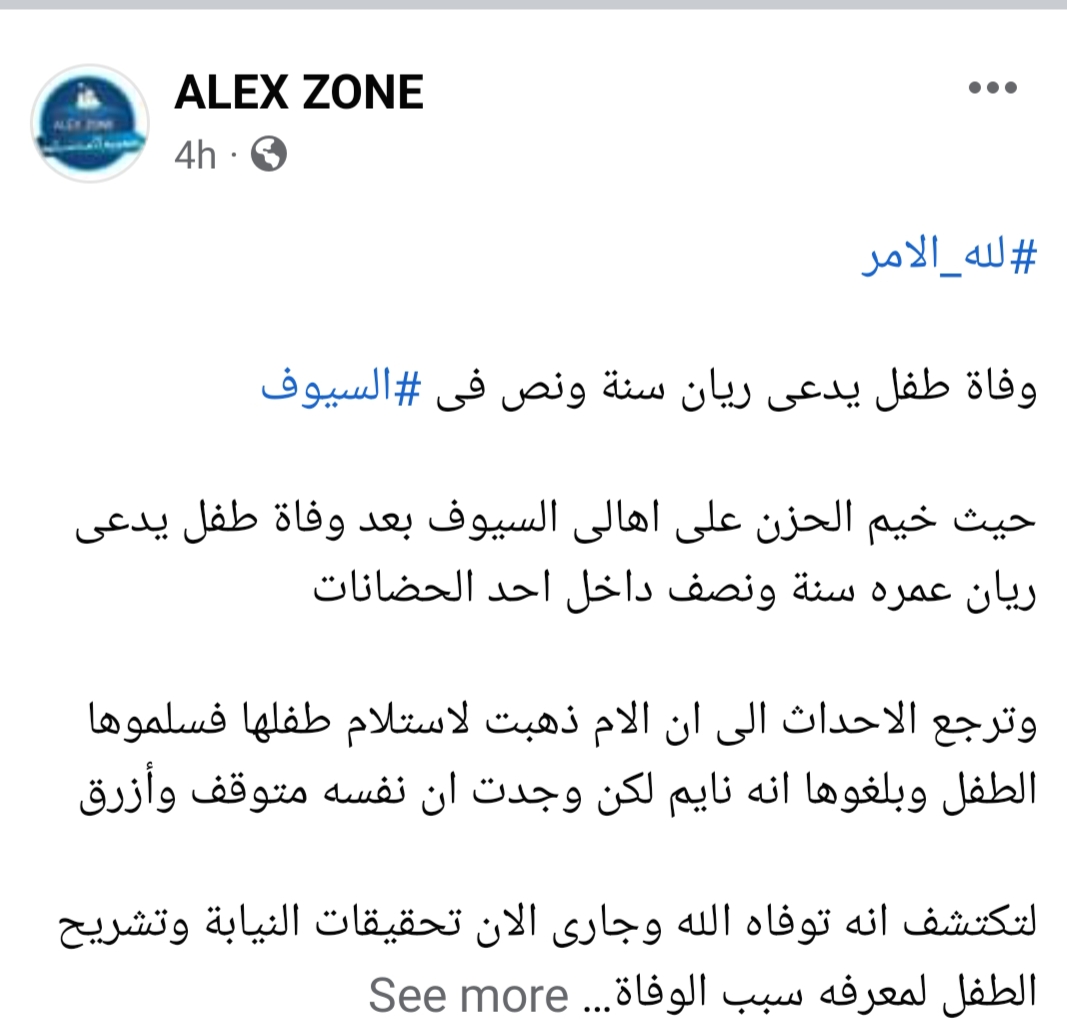
Task: Expand the post with See more
Action: (x=468, y=994)
